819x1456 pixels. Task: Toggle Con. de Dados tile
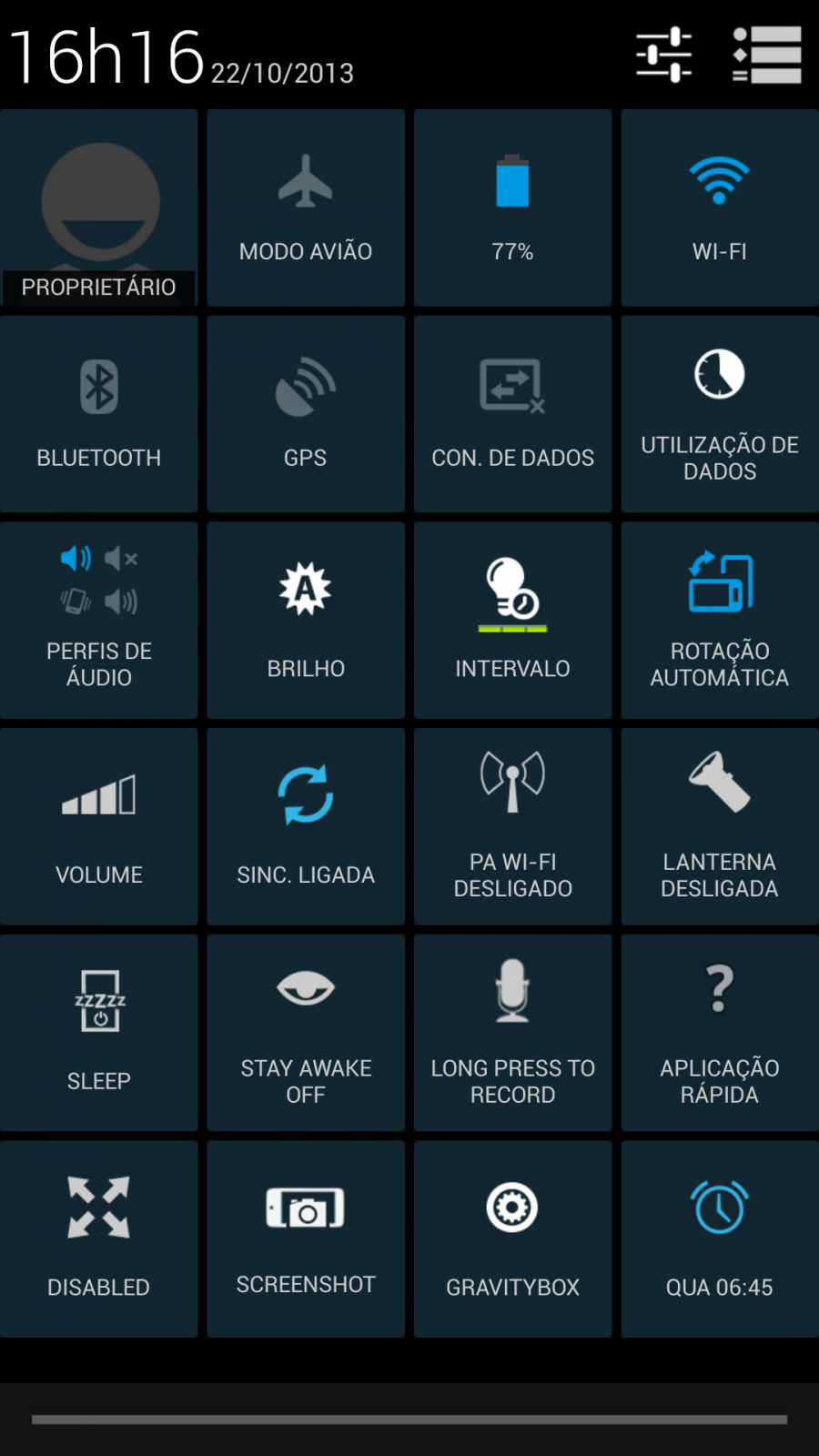[x=512, y=414]
